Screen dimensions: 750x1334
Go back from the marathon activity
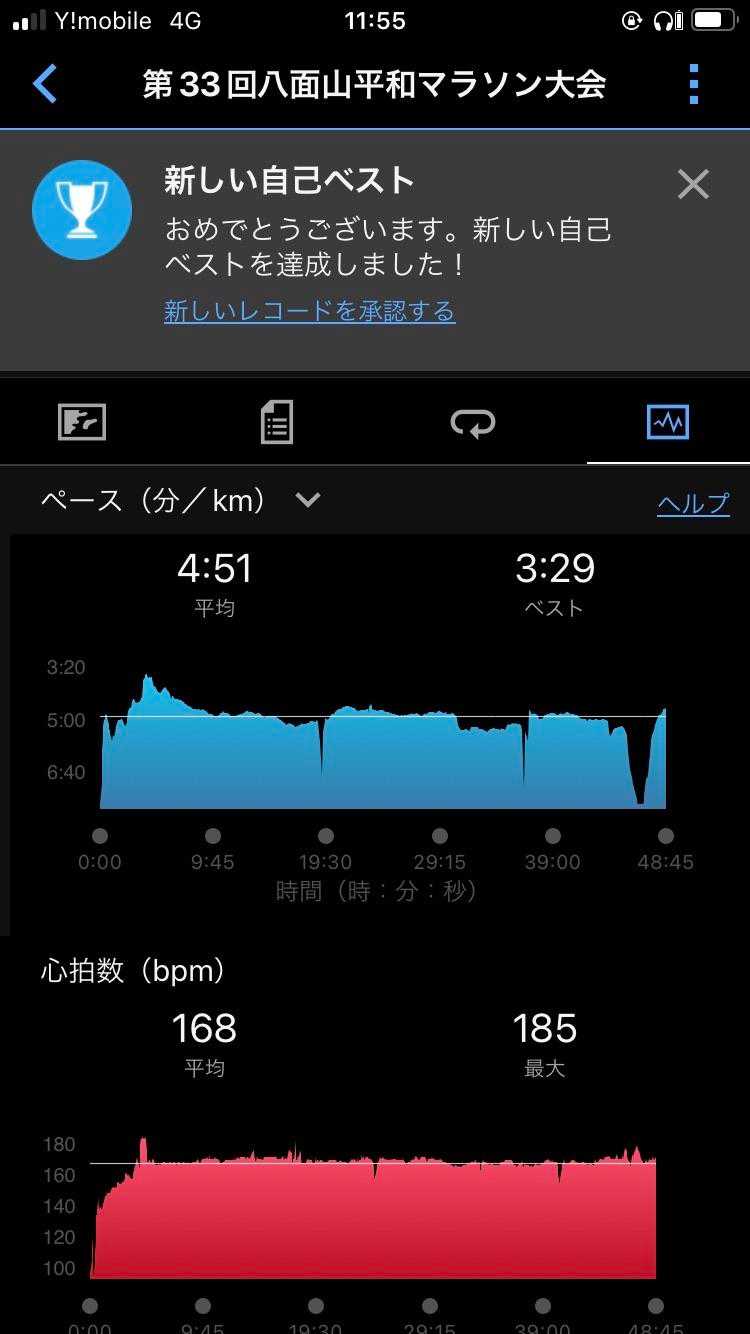tap(45, 84)
